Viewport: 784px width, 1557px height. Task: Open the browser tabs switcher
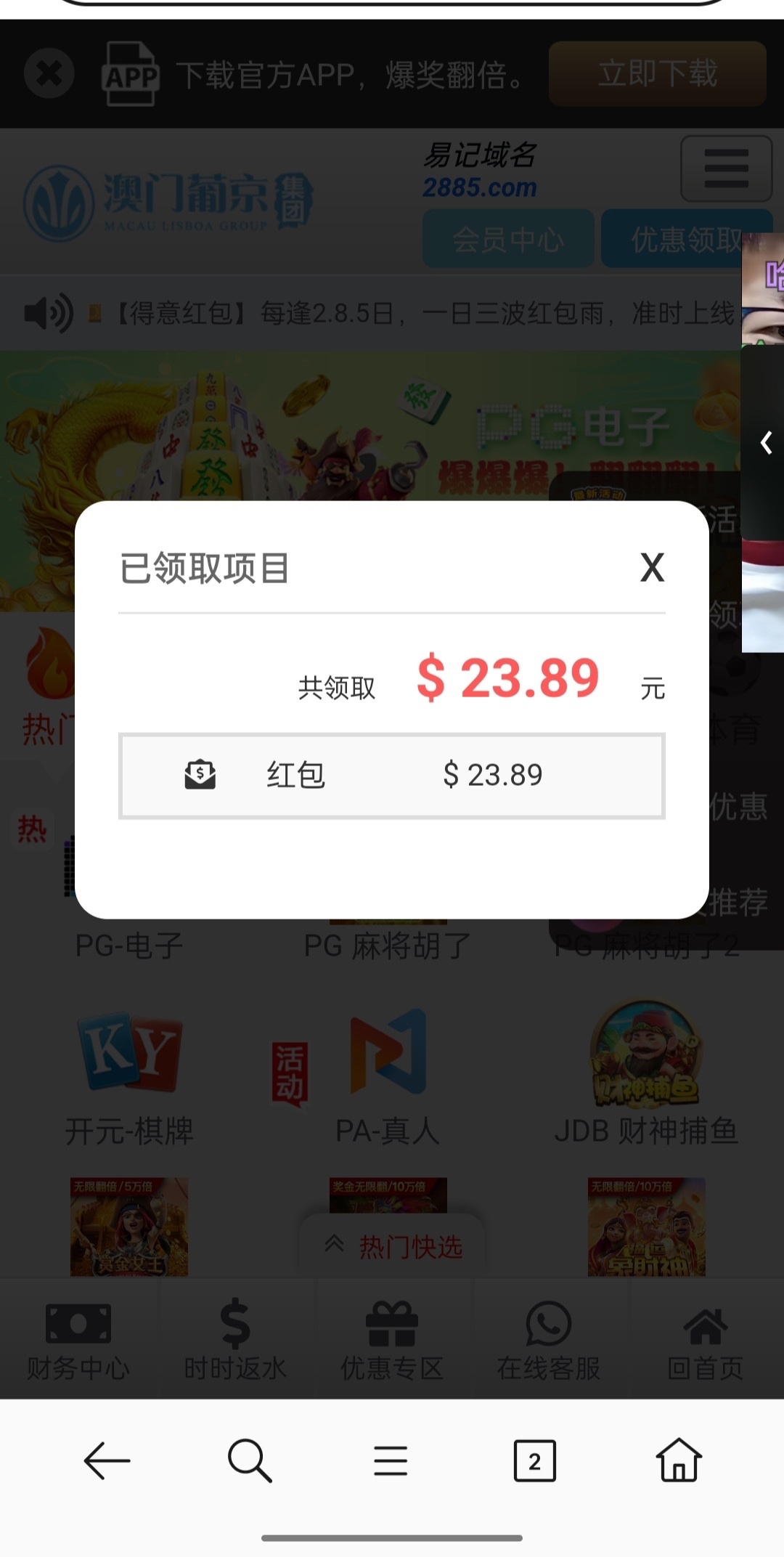(534, 1460)
